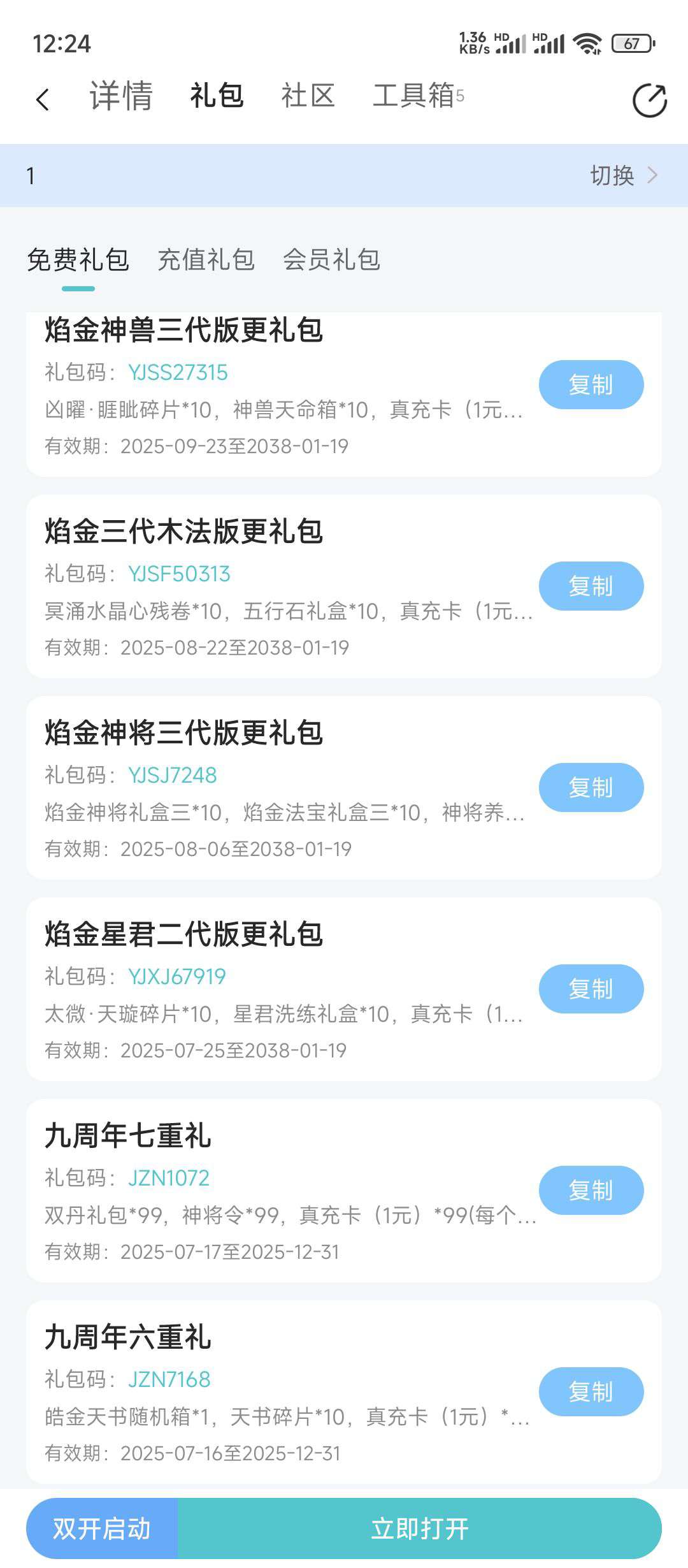Screen dimensions: 688x1568
Task: Select the 免费礼包 category
Action: pos(78,260)
